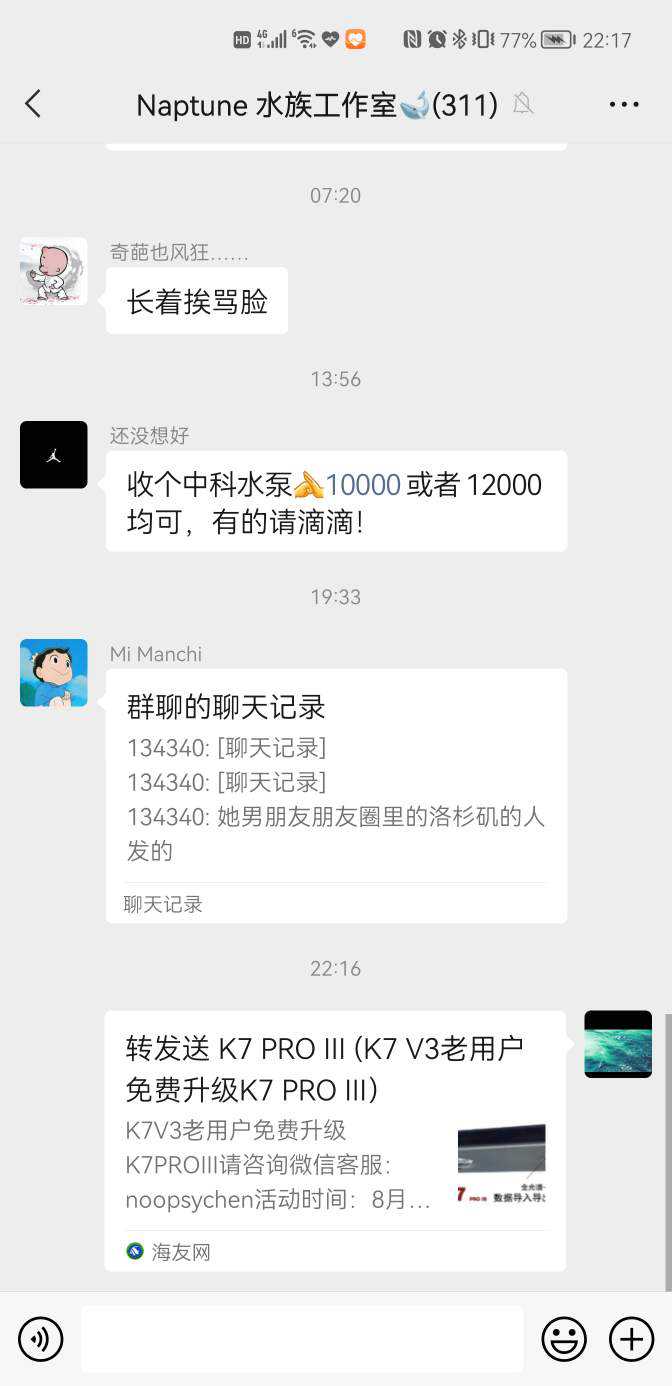
Task: Open 还没想好's profile avatar
Action: (54, 455)
